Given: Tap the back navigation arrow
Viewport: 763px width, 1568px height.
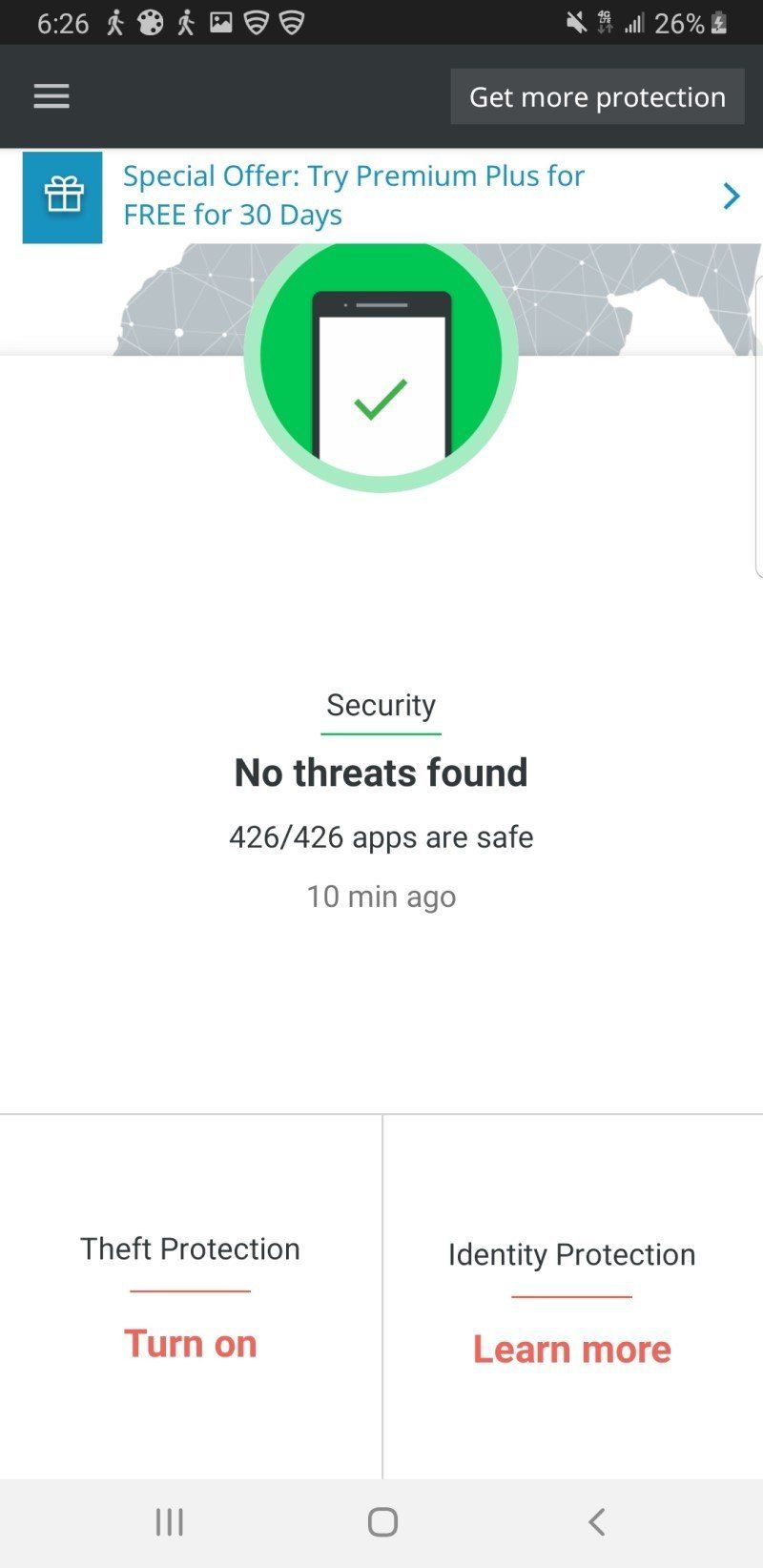Looking at the screenshot, I should tap(595, 1523).
